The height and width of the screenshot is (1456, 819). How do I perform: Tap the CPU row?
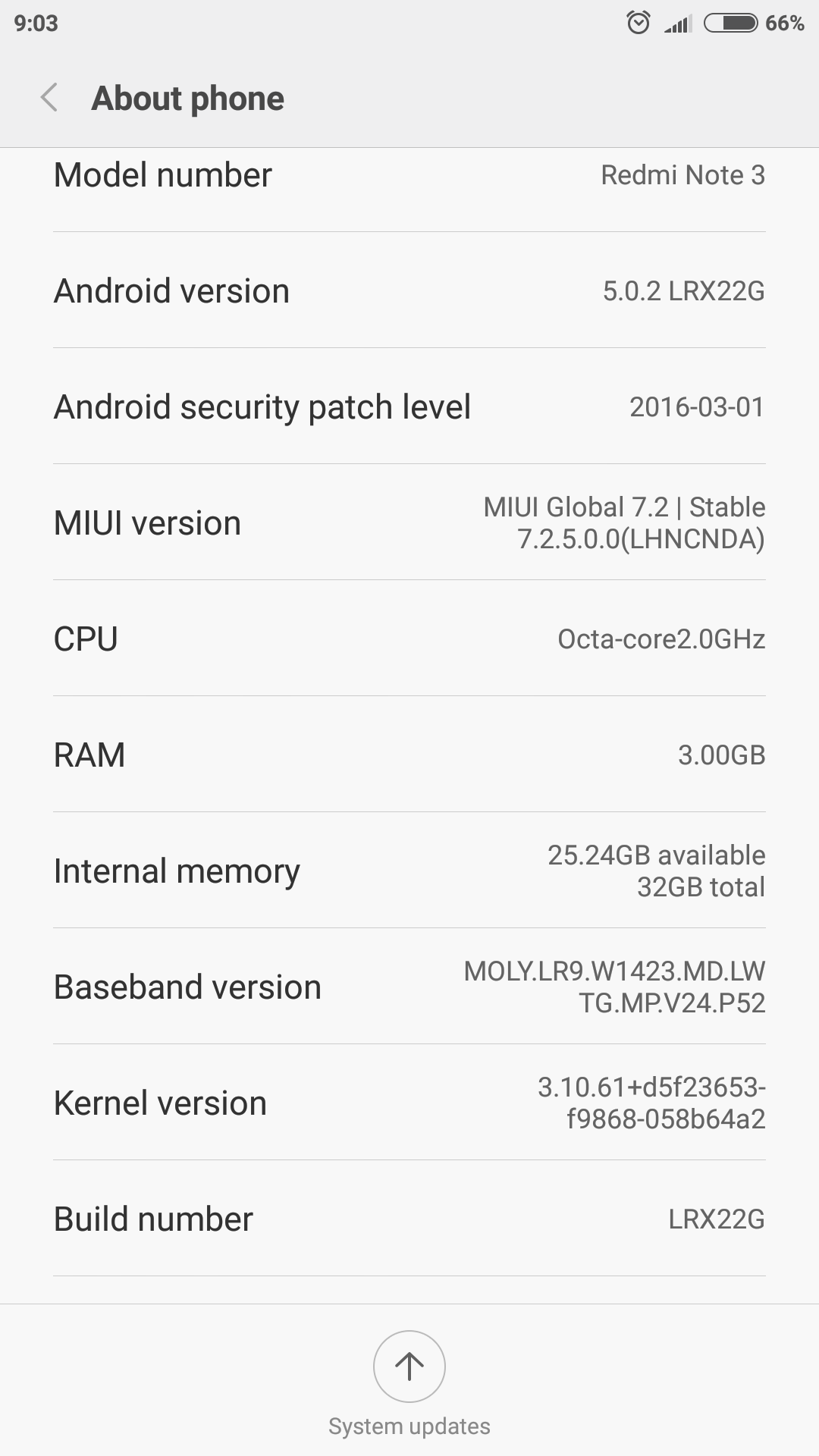(x=409, y=639)
